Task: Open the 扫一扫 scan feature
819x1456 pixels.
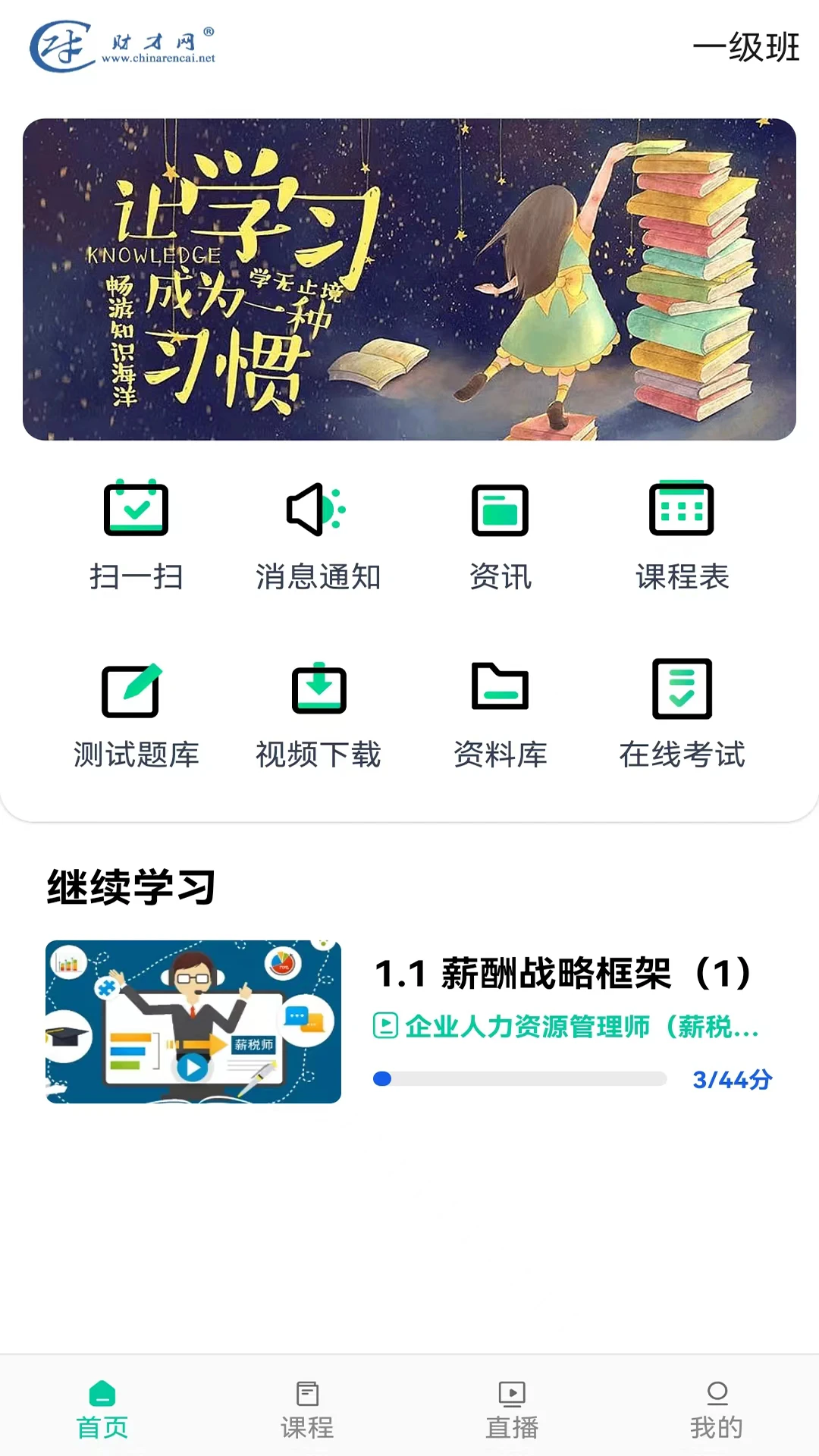Action: coord(137,531)
